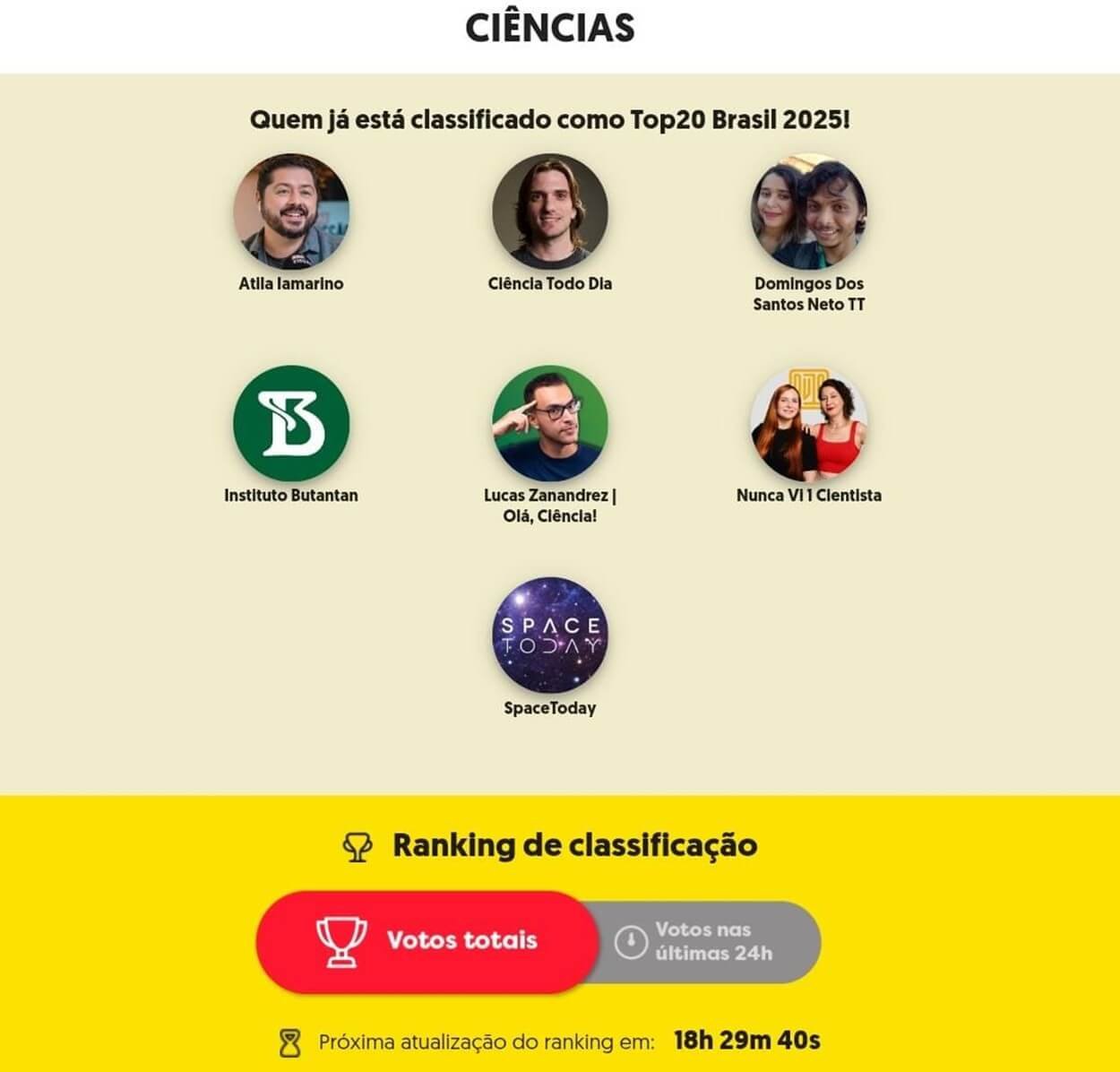Open Ciência Todo Dia profile
This screenshot has height=1072, width=1120.
pos(549,212)
